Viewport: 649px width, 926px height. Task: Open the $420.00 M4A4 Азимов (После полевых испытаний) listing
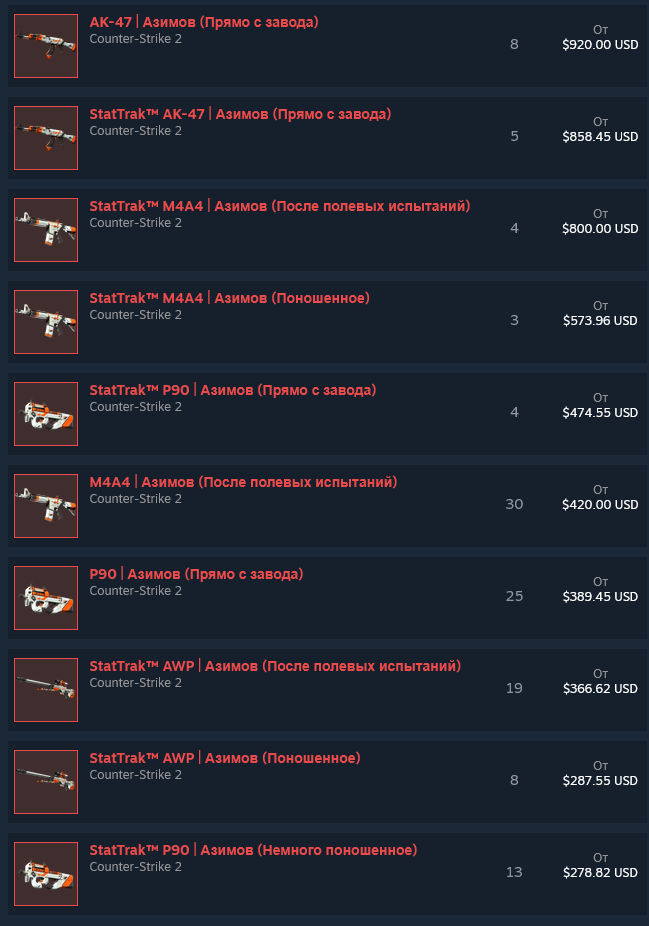(x=243, y=482)
